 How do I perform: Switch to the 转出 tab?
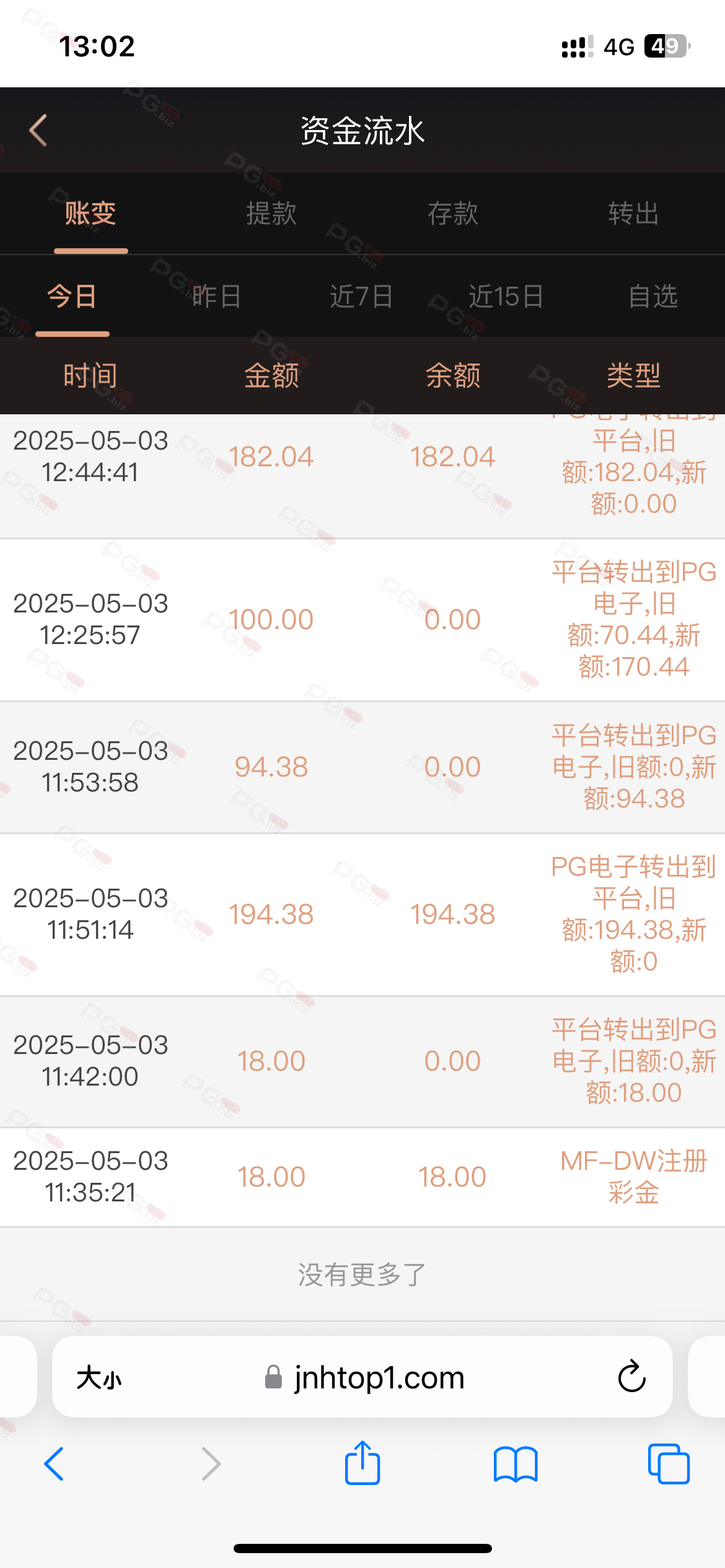tap(634, 214)
